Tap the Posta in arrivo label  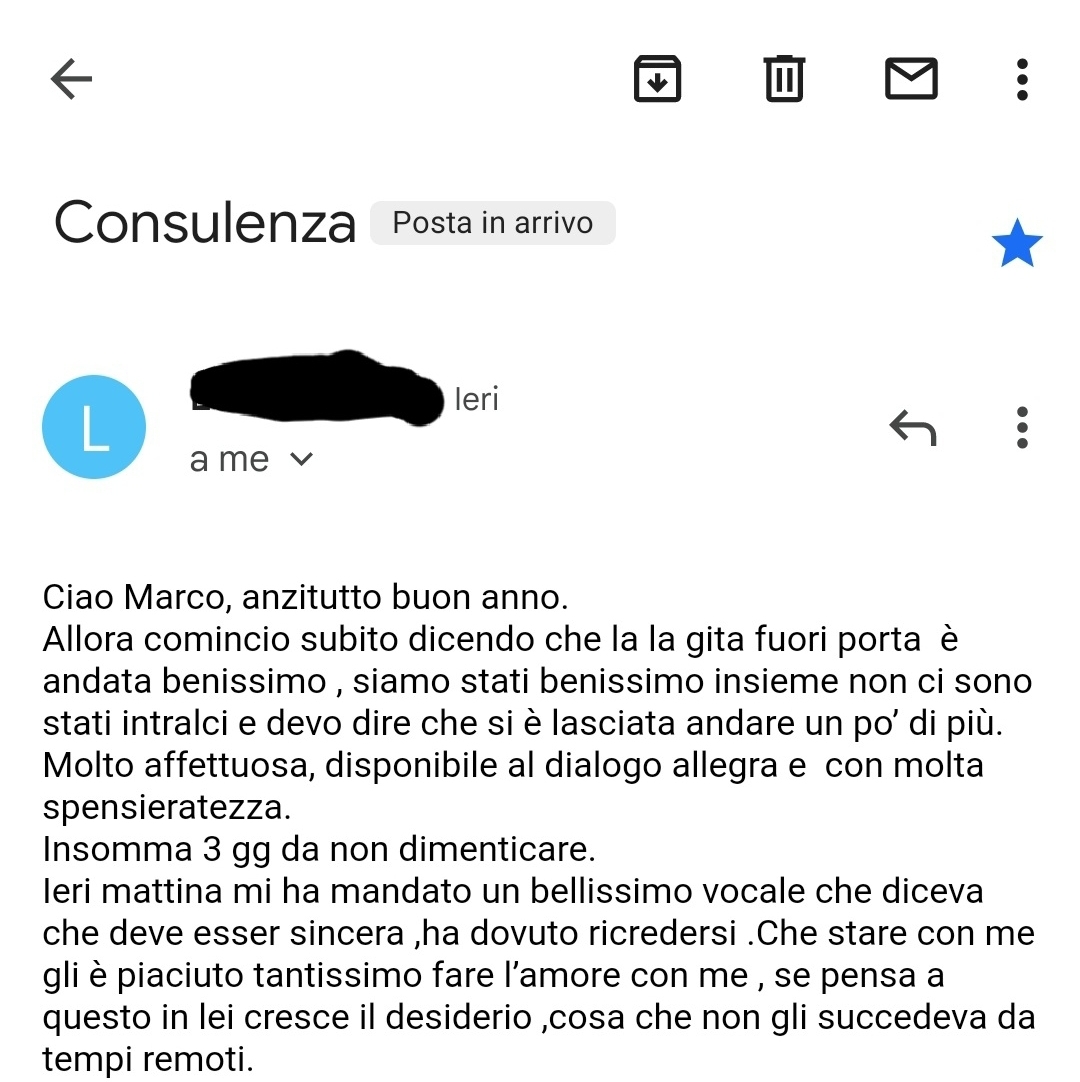(x=492, y=223)
